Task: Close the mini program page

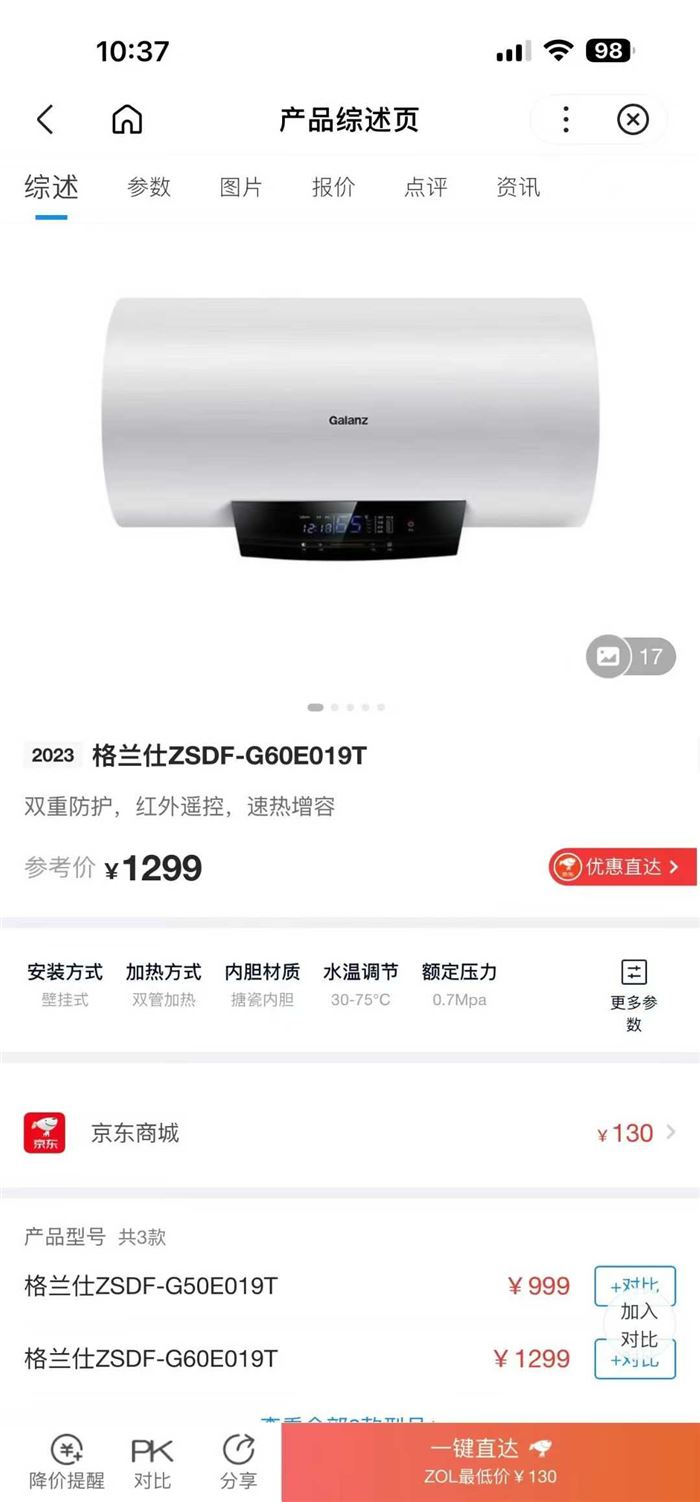Action: (632, 120)
